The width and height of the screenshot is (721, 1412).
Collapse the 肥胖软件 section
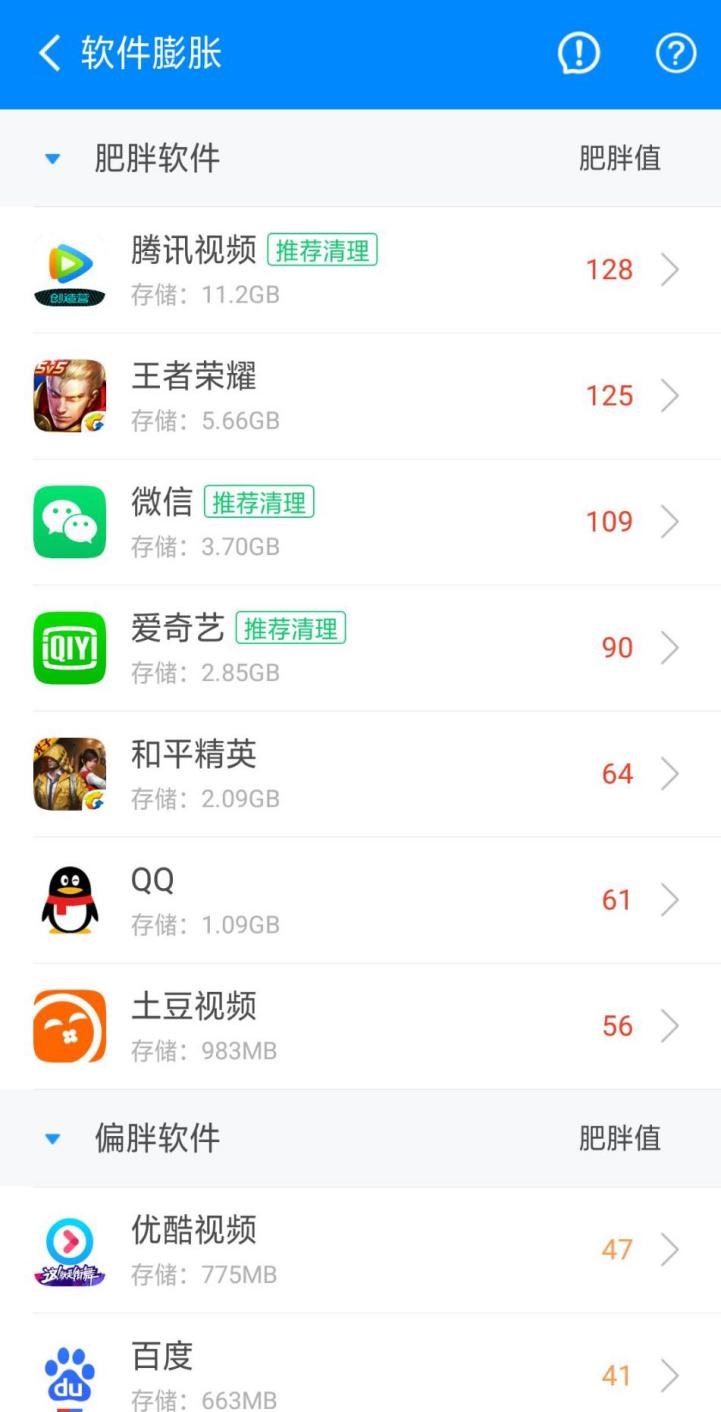(54, 159)
